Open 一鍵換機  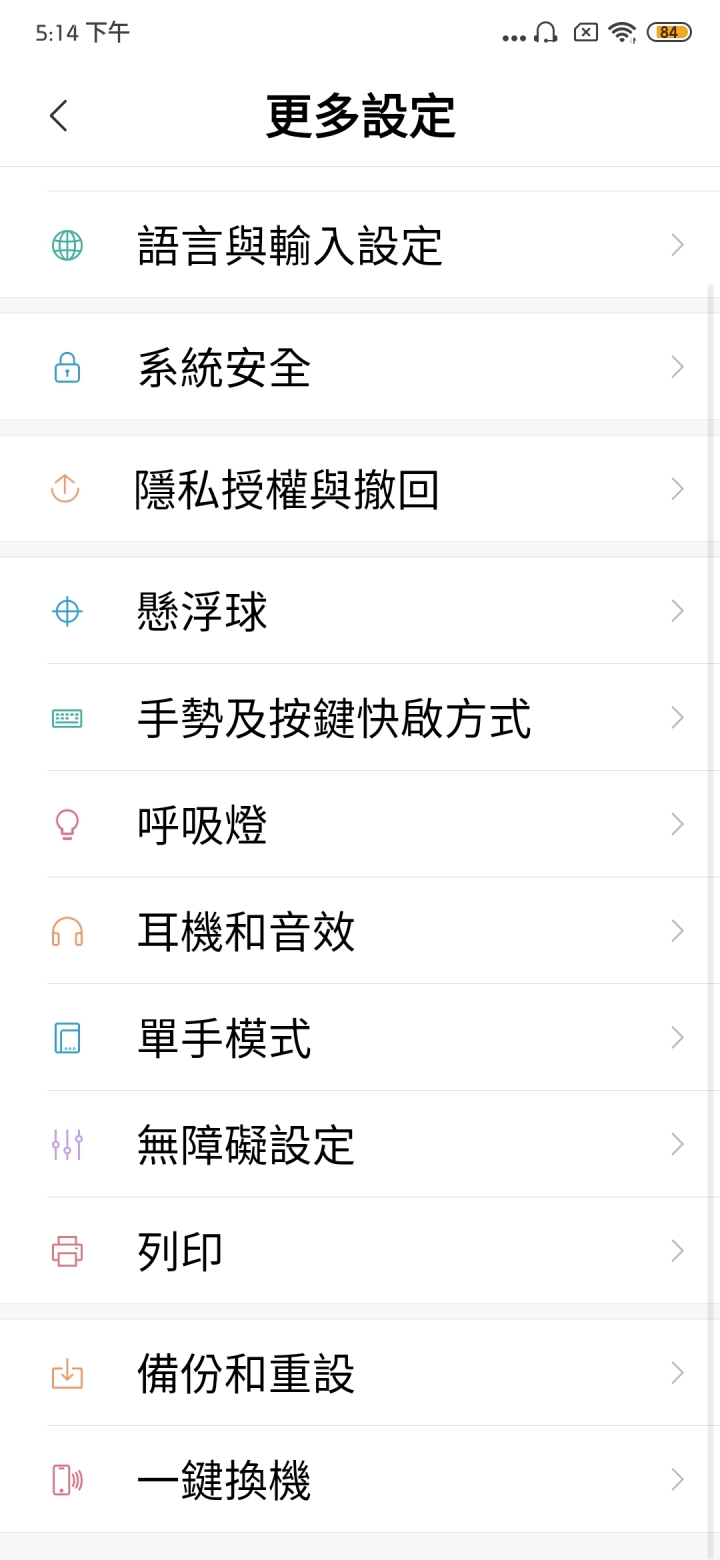360,1480
